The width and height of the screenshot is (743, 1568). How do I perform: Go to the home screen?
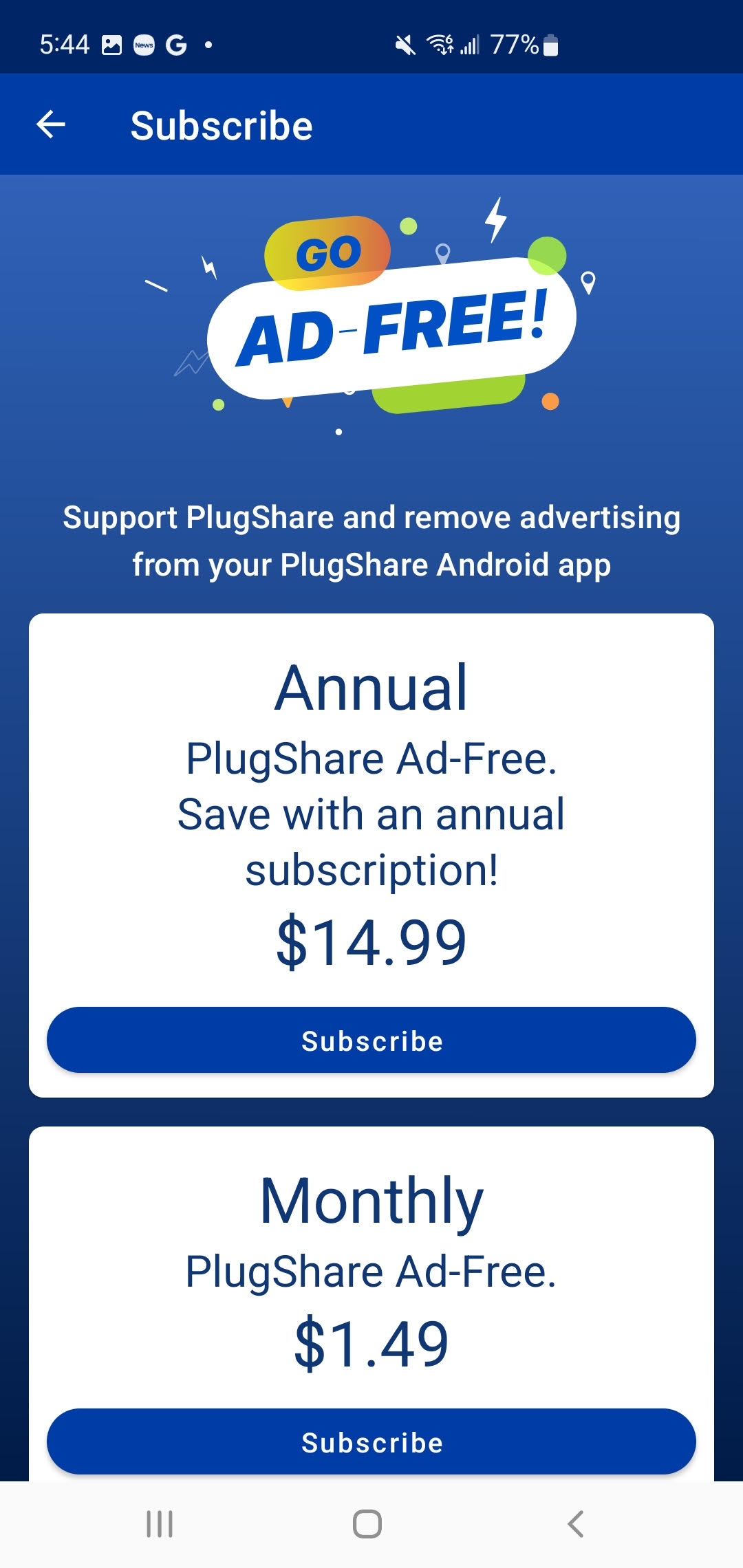pos(367,1524)
